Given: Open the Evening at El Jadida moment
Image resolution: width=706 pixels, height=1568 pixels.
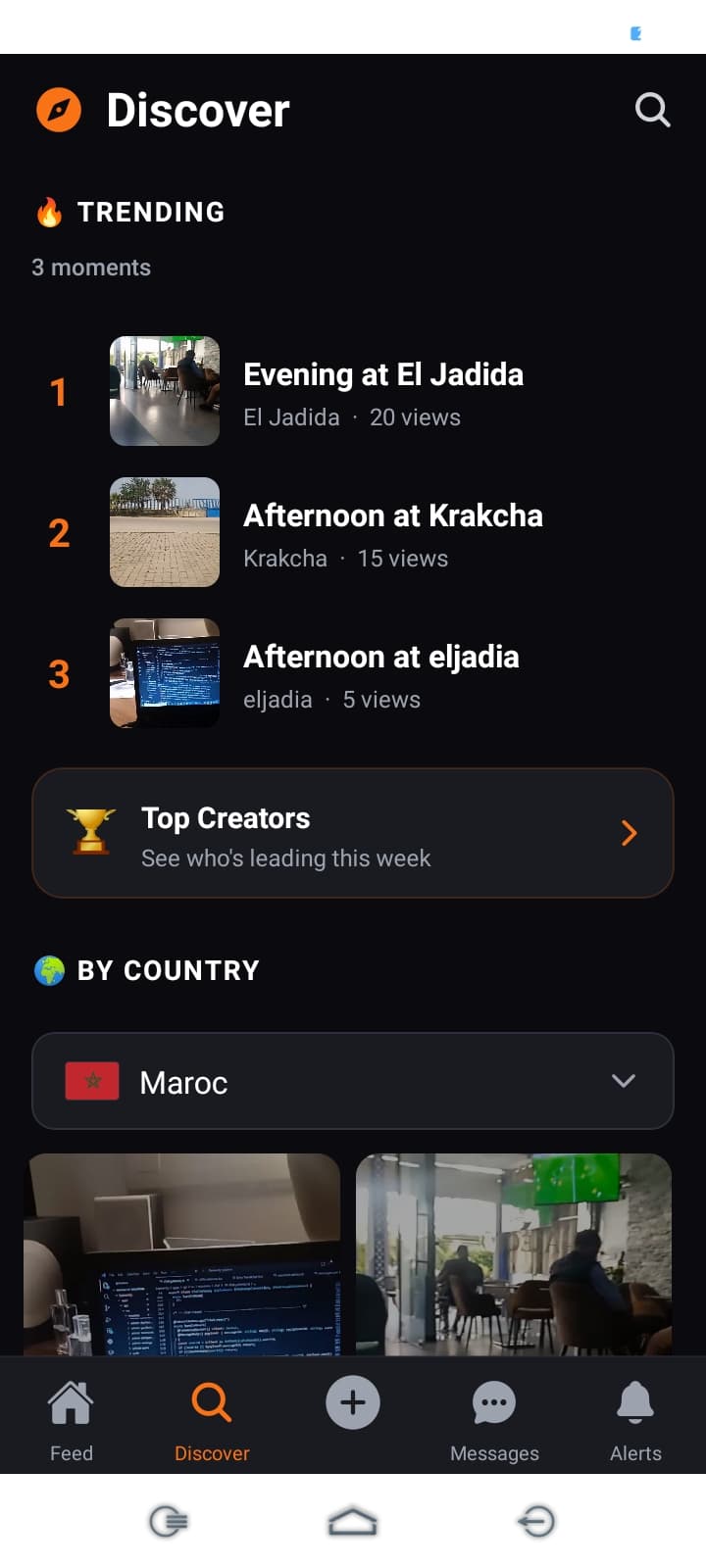Looking at the screenshot, I should coord(382,392).
